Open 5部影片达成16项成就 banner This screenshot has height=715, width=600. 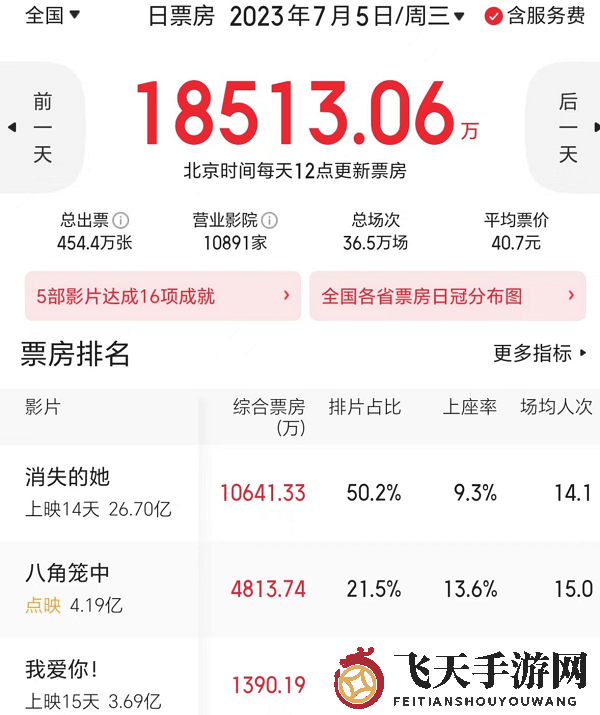click(162, 296)
